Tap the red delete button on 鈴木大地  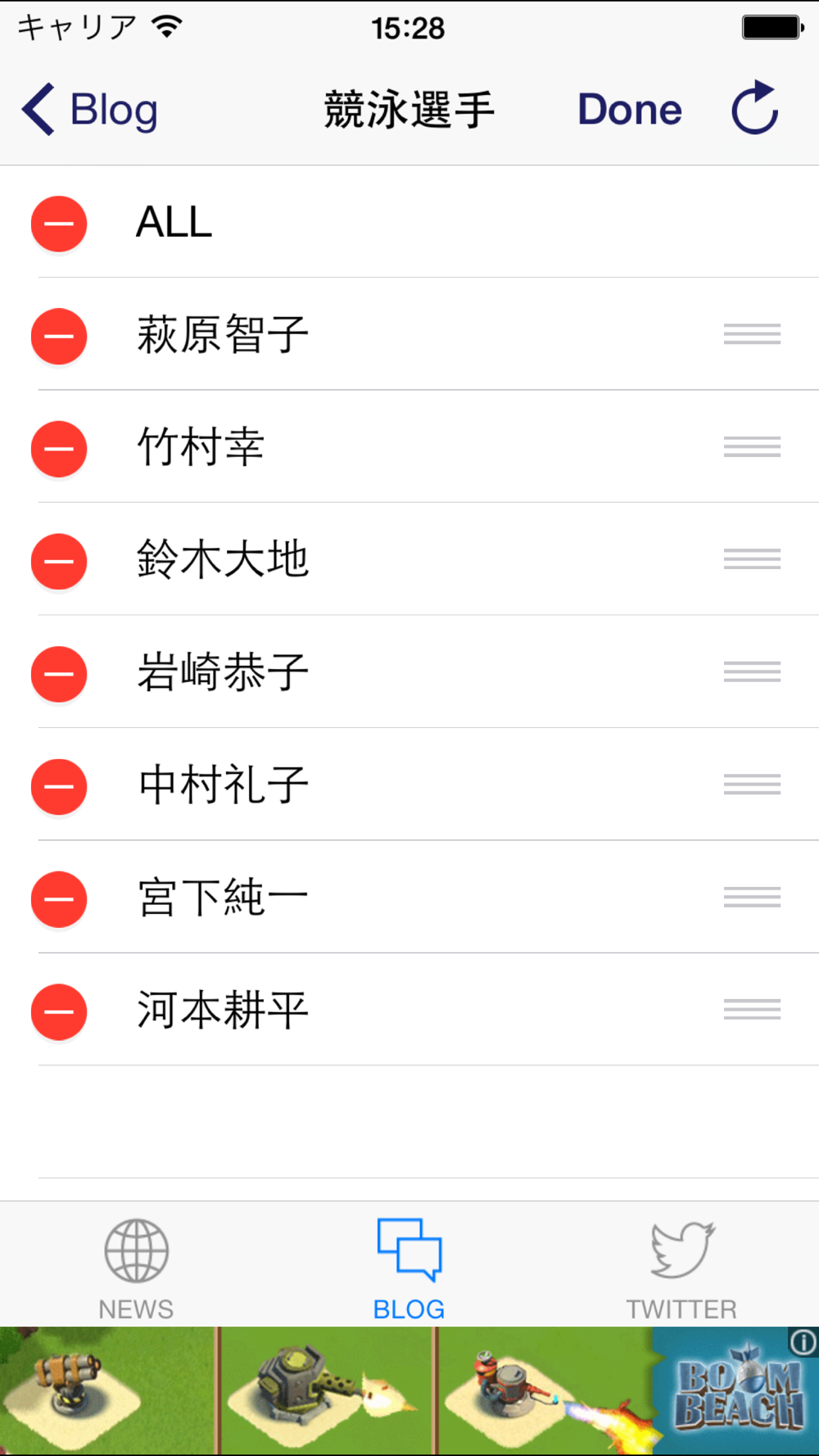click(59, 561)
